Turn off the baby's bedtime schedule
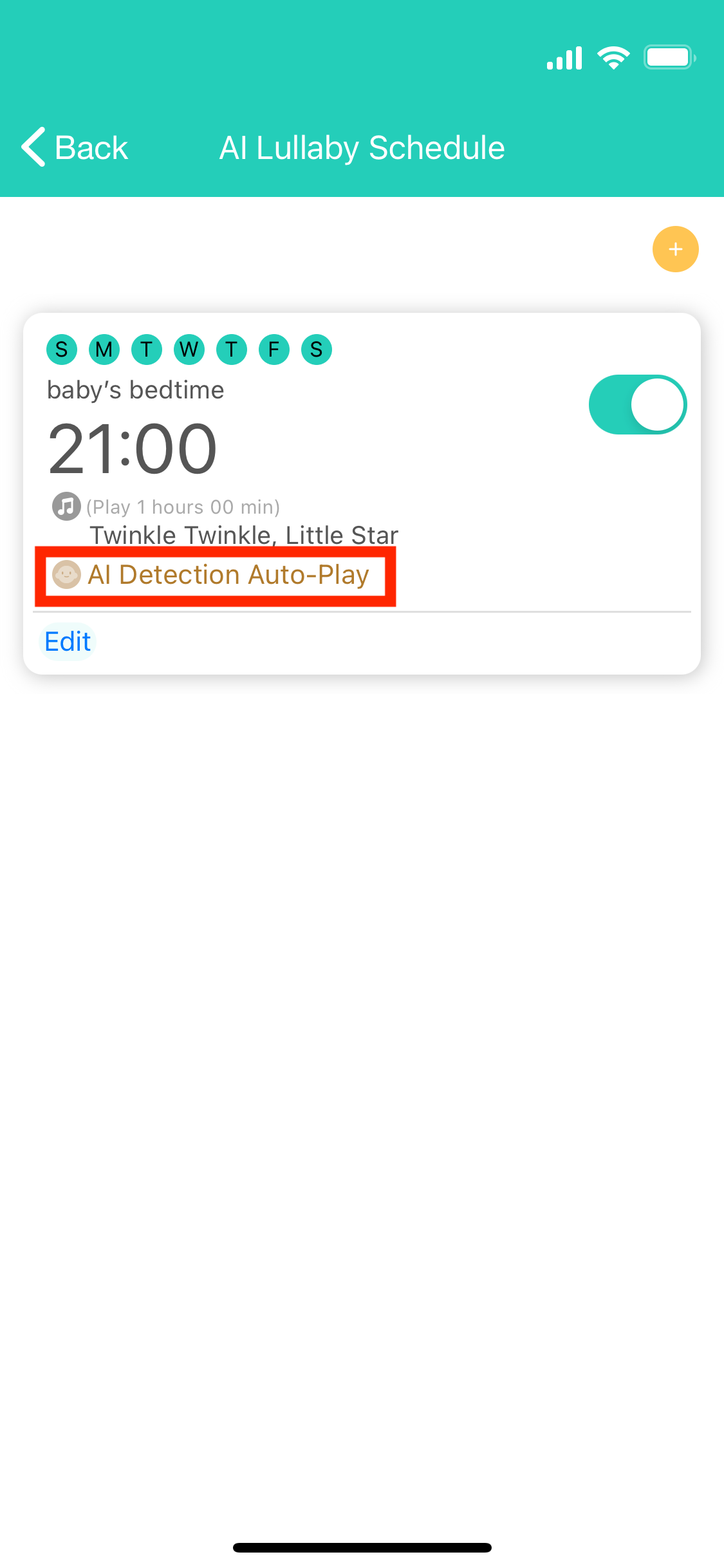Viewport: 724px width, 1568px height. pos(637,405)
